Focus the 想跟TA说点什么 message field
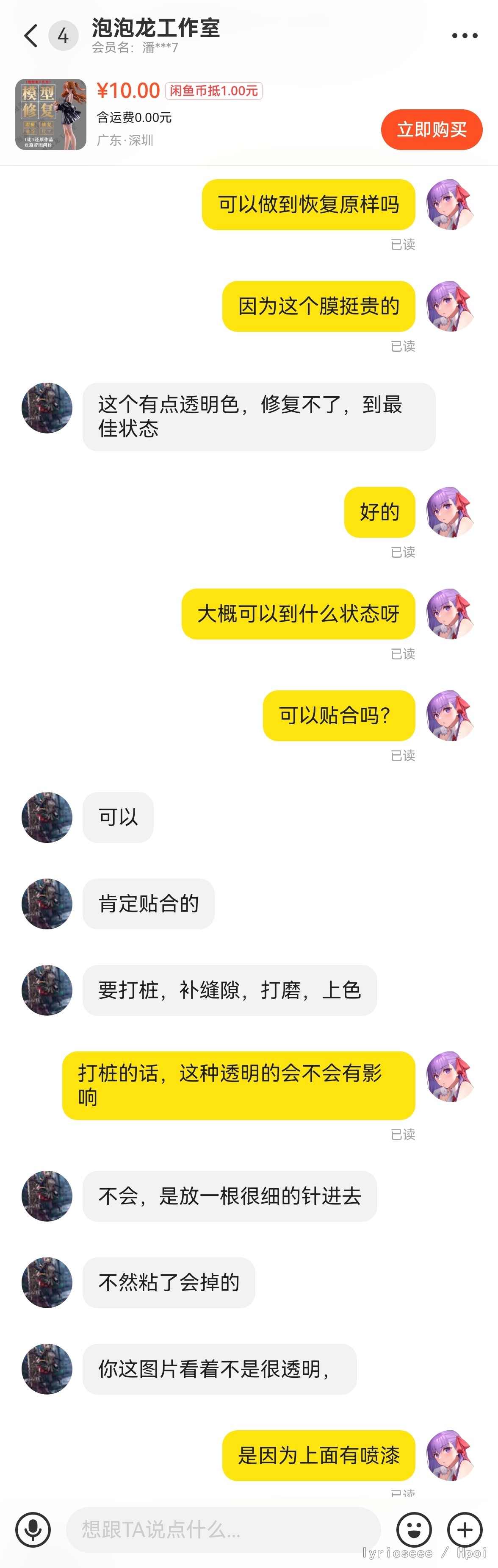This screenshot has width=498, height=1568. (x=223, y=1529)
